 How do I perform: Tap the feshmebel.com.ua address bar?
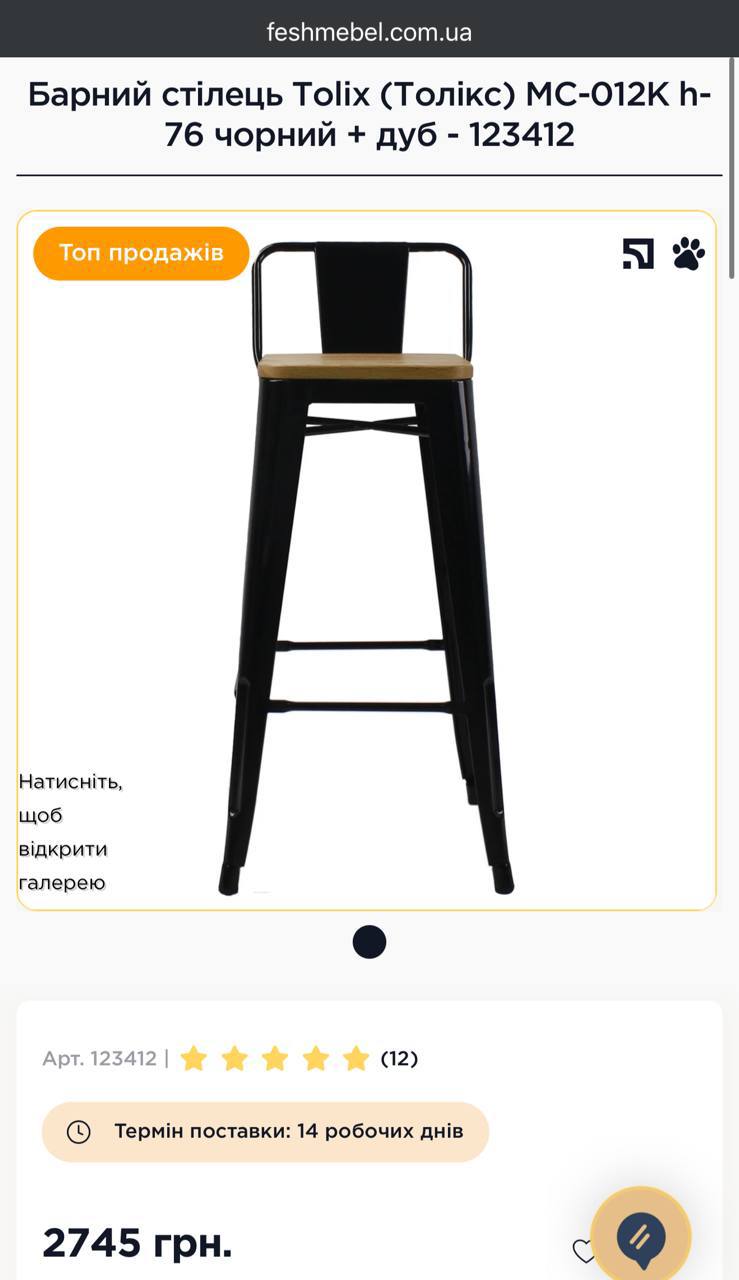tap(369, 32)
